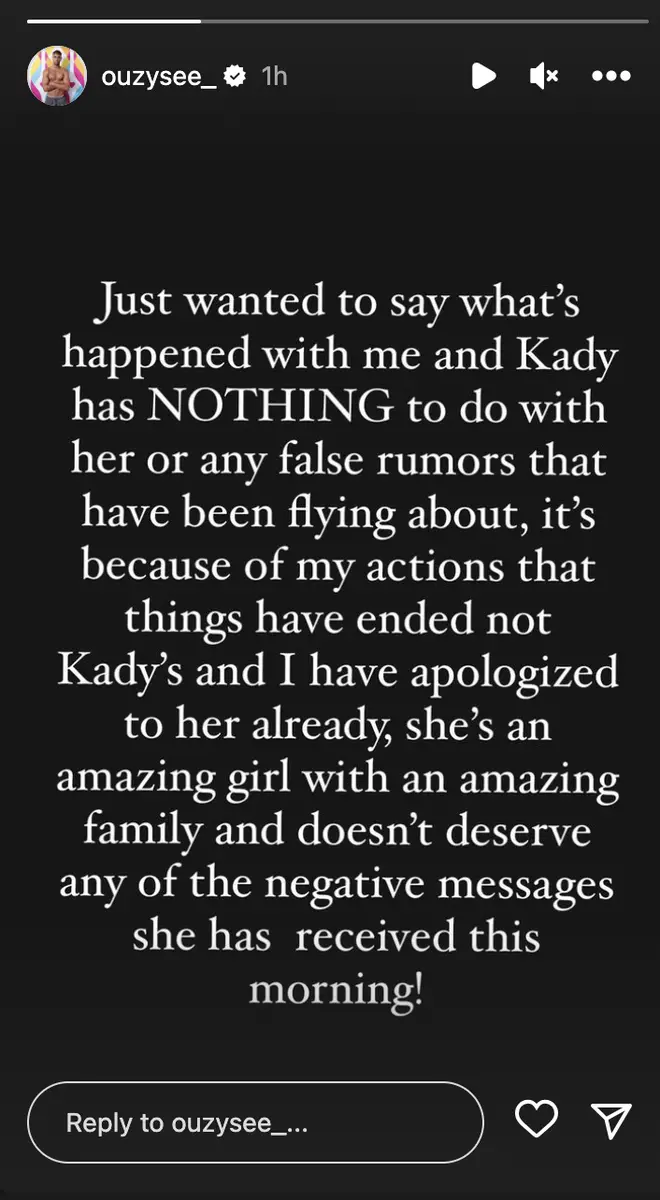Viewport: 660px width, 1200px height.
Task: Like this story with the heart
Action: click(x=537, y=1122)
